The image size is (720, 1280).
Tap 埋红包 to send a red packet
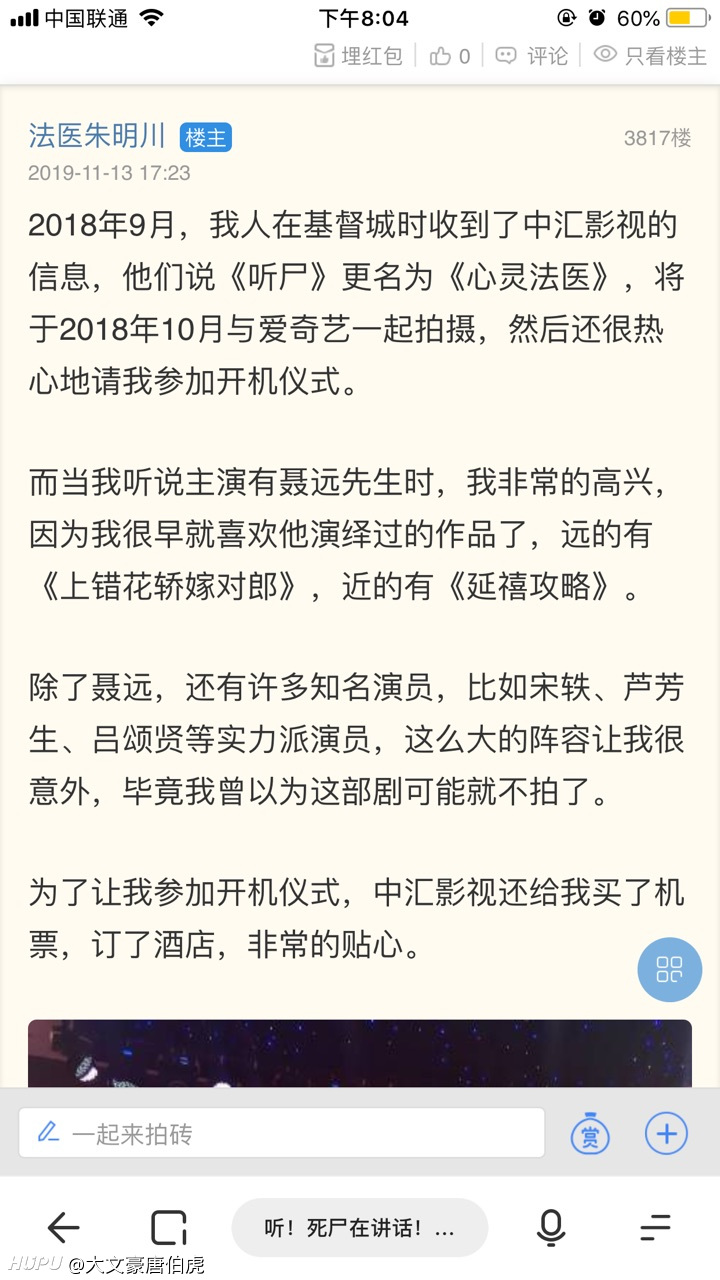[x=358, y=55]
